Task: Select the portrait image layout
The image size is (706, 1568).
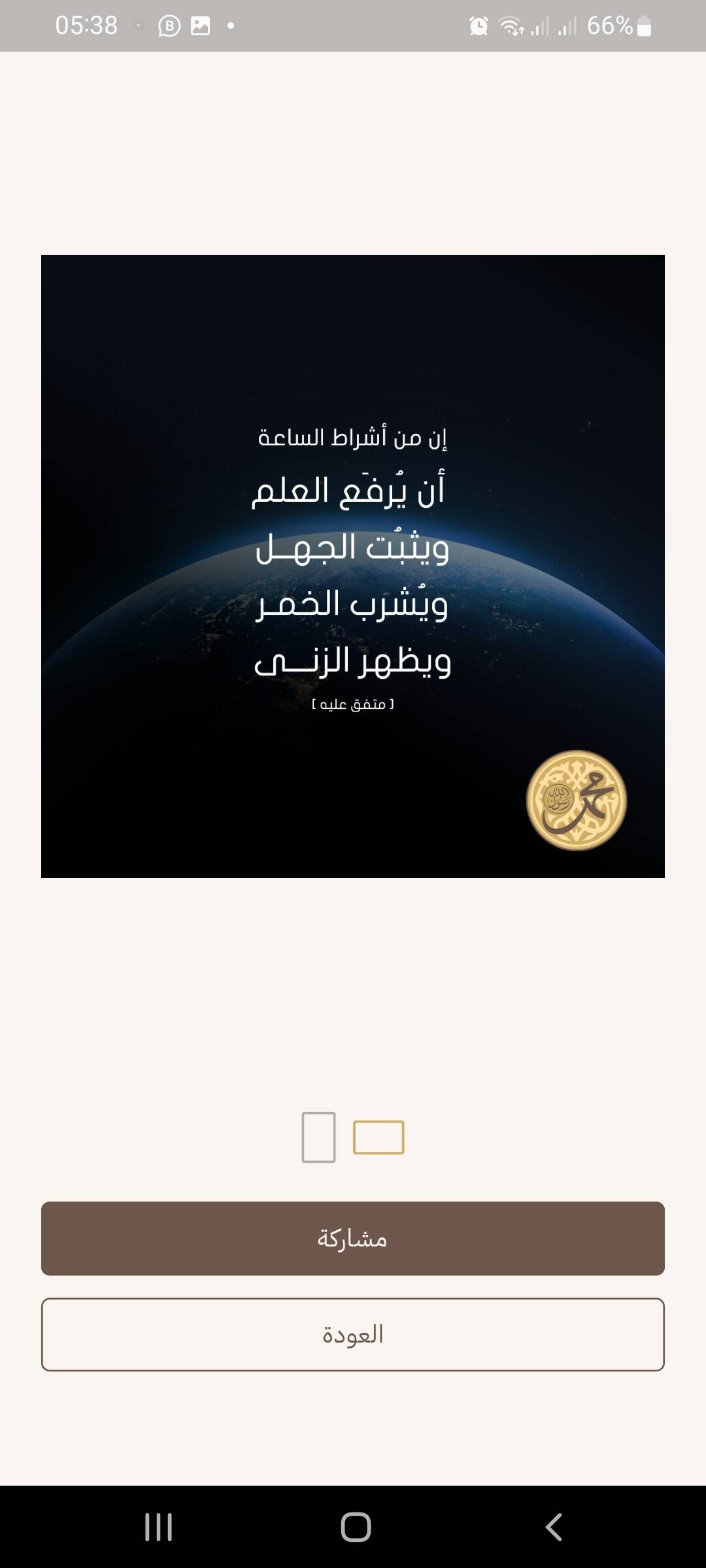Action: pos(318,1137)
